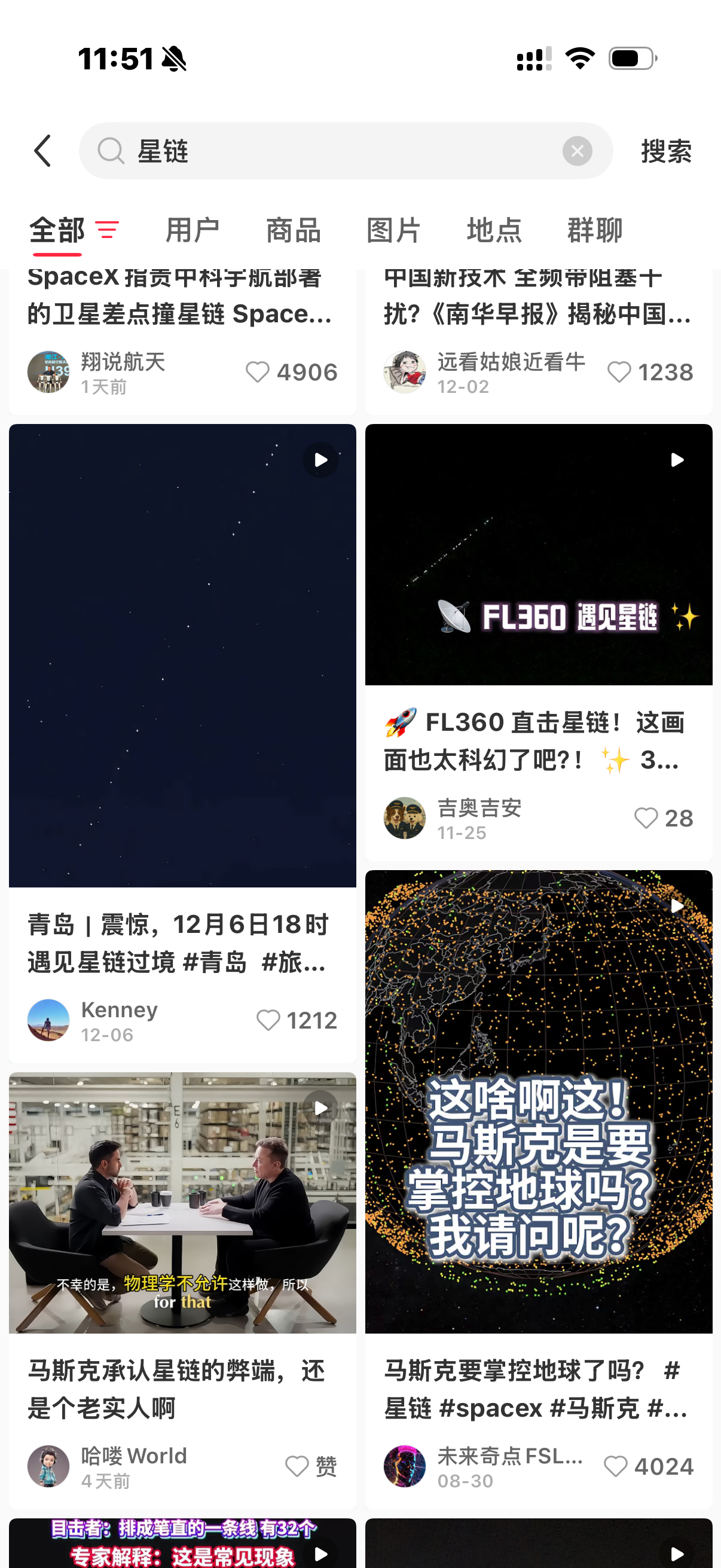The image size is (721, 1568).
Task: Clear the search text with the X icon
Action: (577, 150)
